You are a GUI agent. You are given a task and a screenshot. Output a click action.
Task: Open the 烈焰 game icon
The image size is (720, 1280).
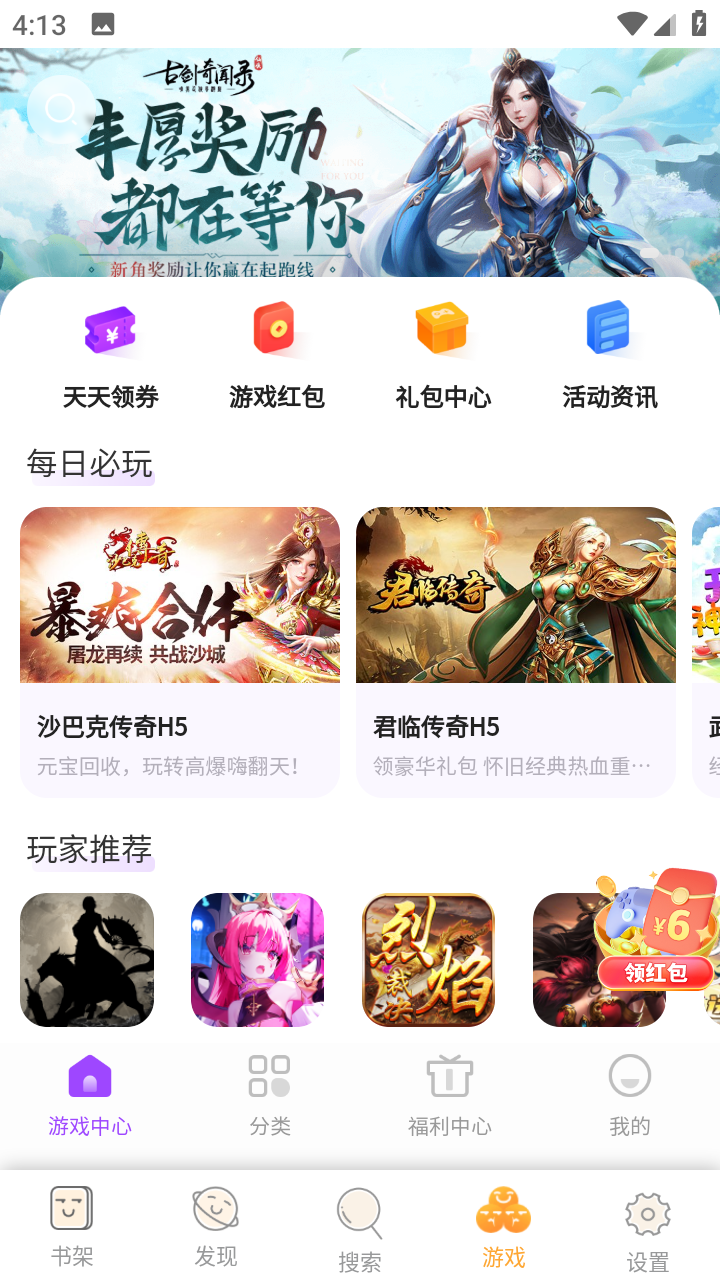pyautogui.click(x=428, y=960)
